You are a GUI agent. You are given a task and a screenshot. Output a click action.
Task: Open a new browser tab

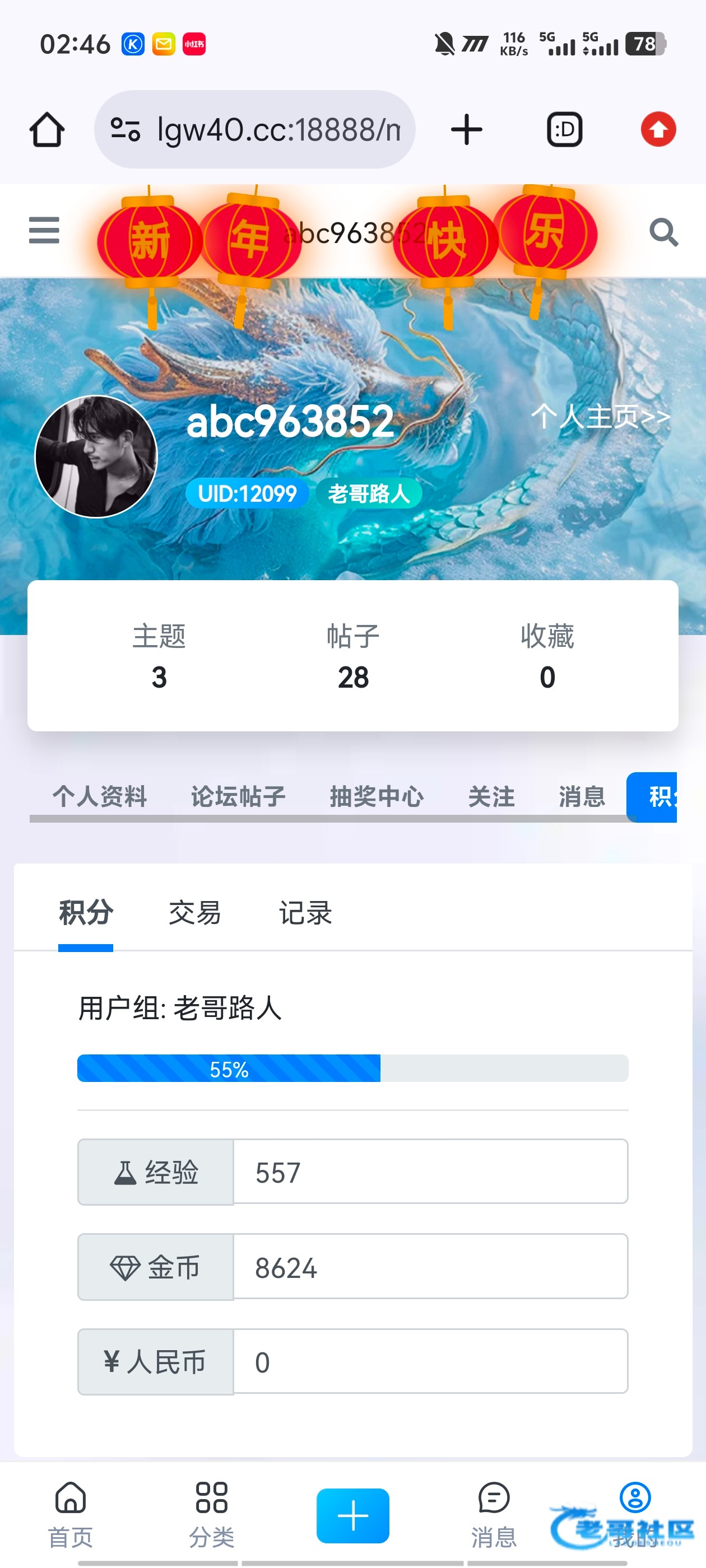click(467, 130)
